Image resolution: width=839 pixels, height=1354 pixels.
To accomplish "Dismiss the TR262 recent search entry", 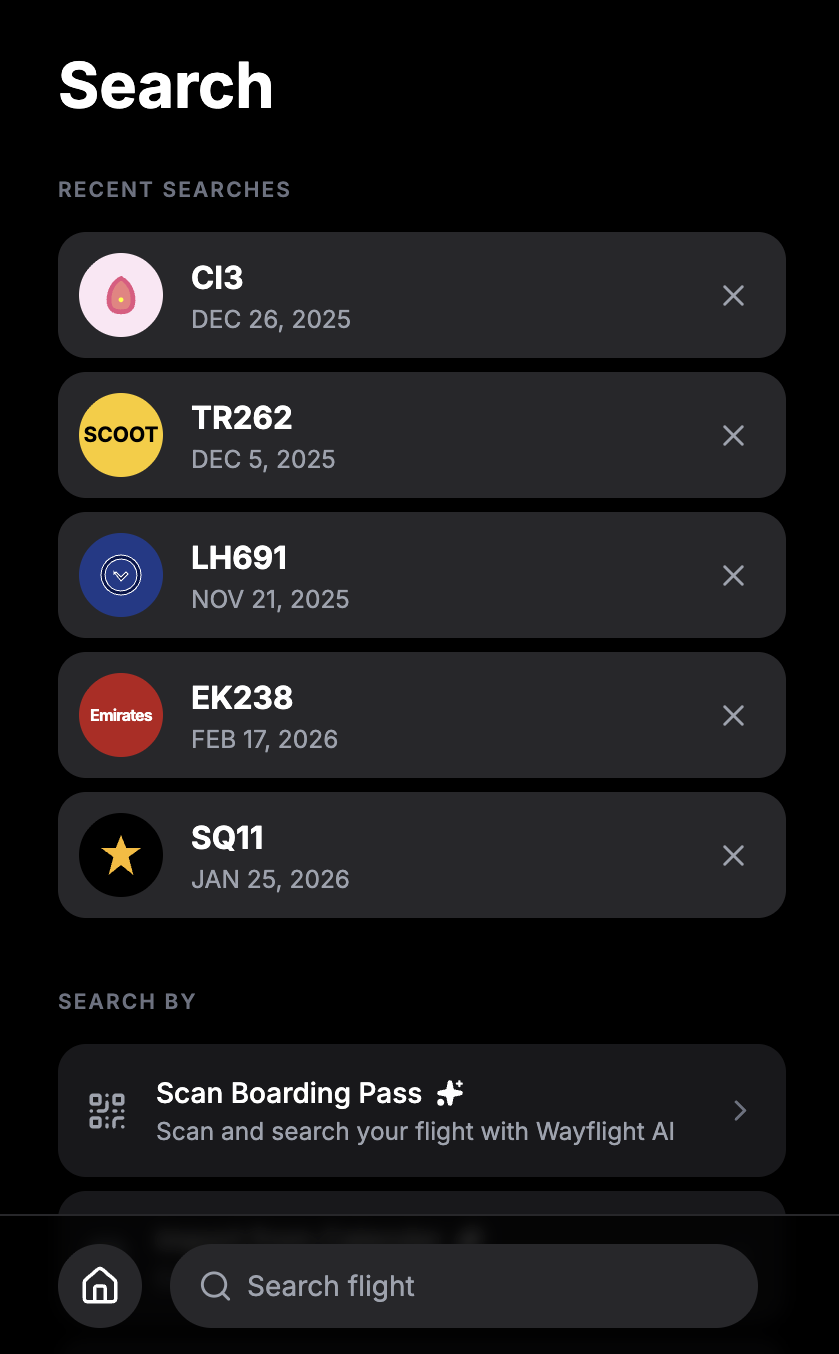I will [x=733, y=435].
